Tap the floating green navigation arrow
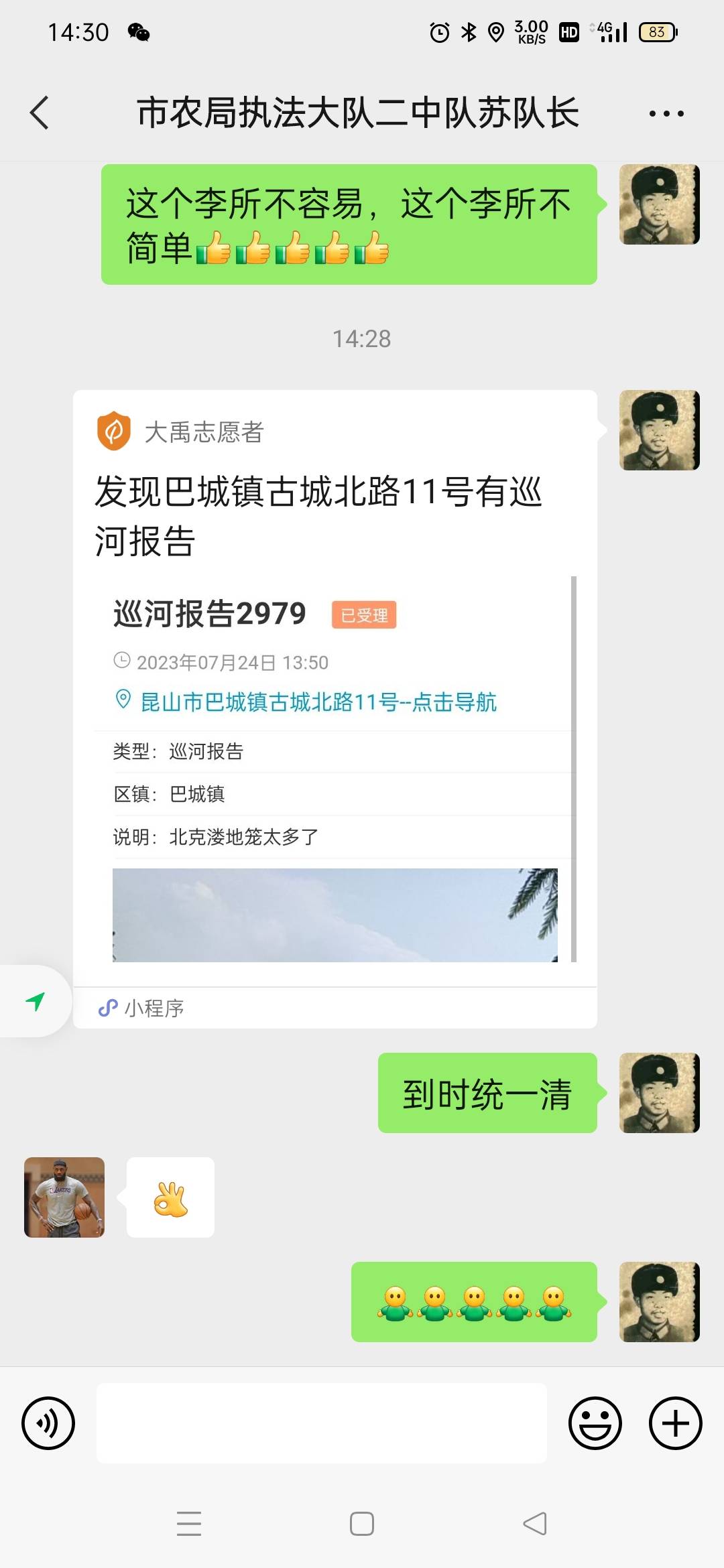Viewport: 724px width, 1568px height. 35,1001
